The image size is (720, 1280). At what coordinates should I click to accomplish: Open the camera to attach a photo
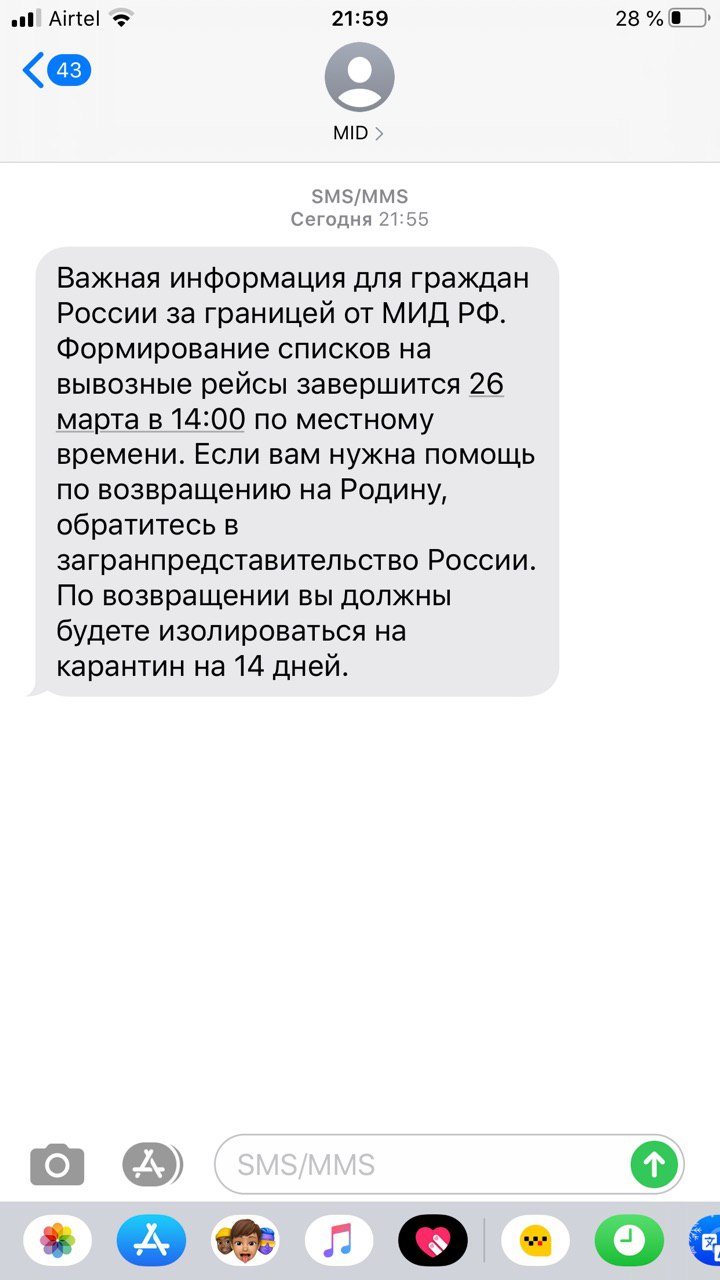click(57, 1165)
